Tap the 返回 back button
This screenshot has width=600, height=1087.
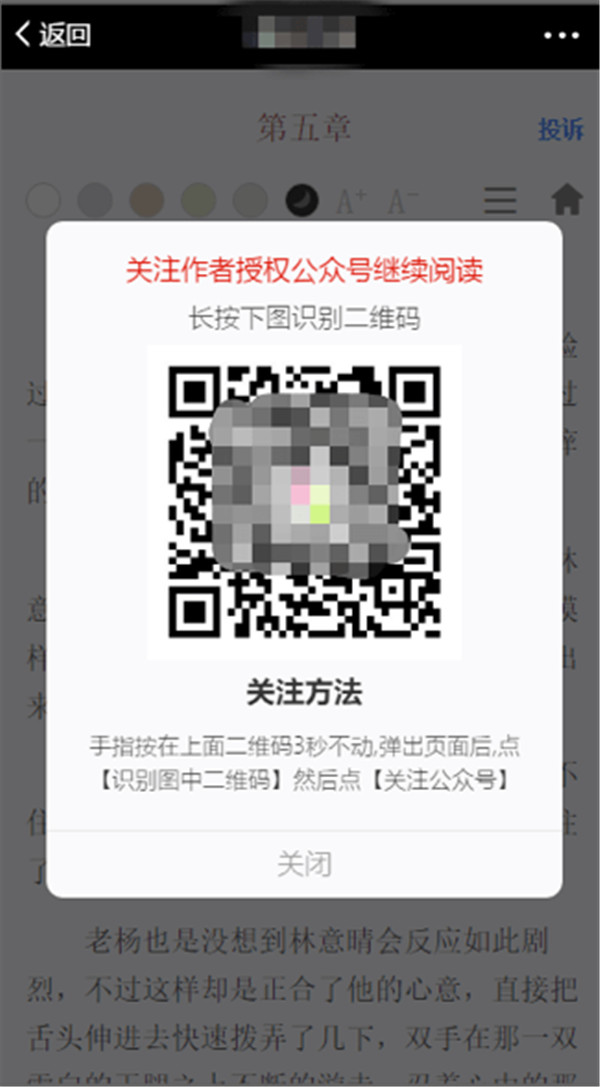(53, 35)
